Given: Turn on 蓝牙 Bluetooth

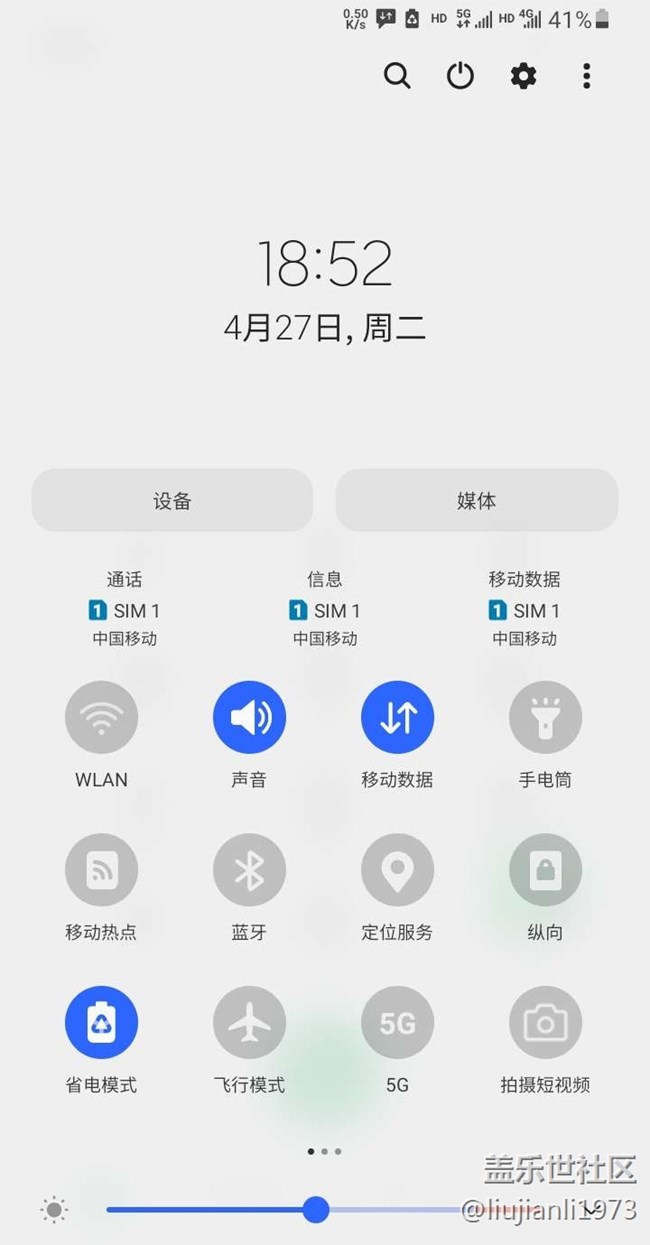Looking at the screenshot, I should tap(249, 870).
